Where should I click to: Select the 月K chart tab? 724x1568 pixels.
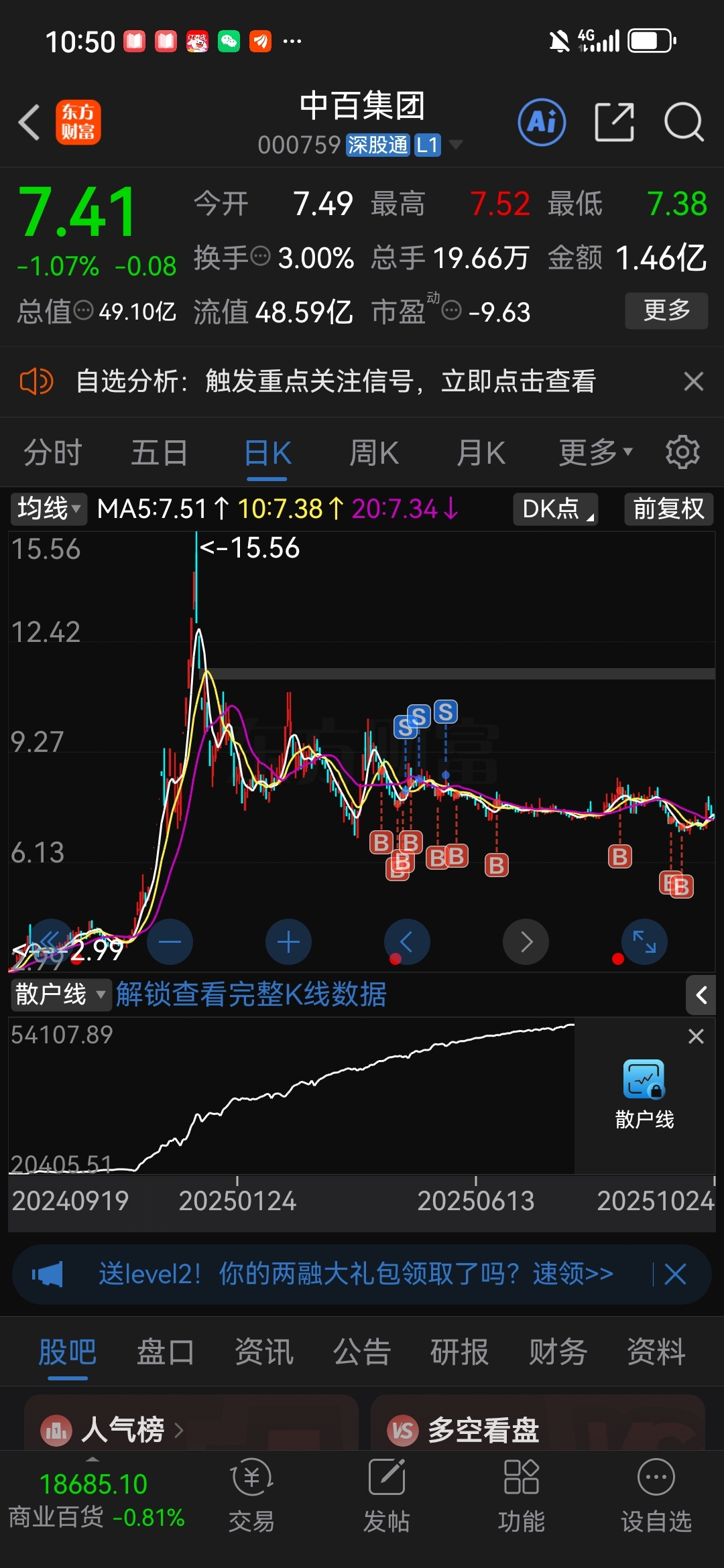481,453
